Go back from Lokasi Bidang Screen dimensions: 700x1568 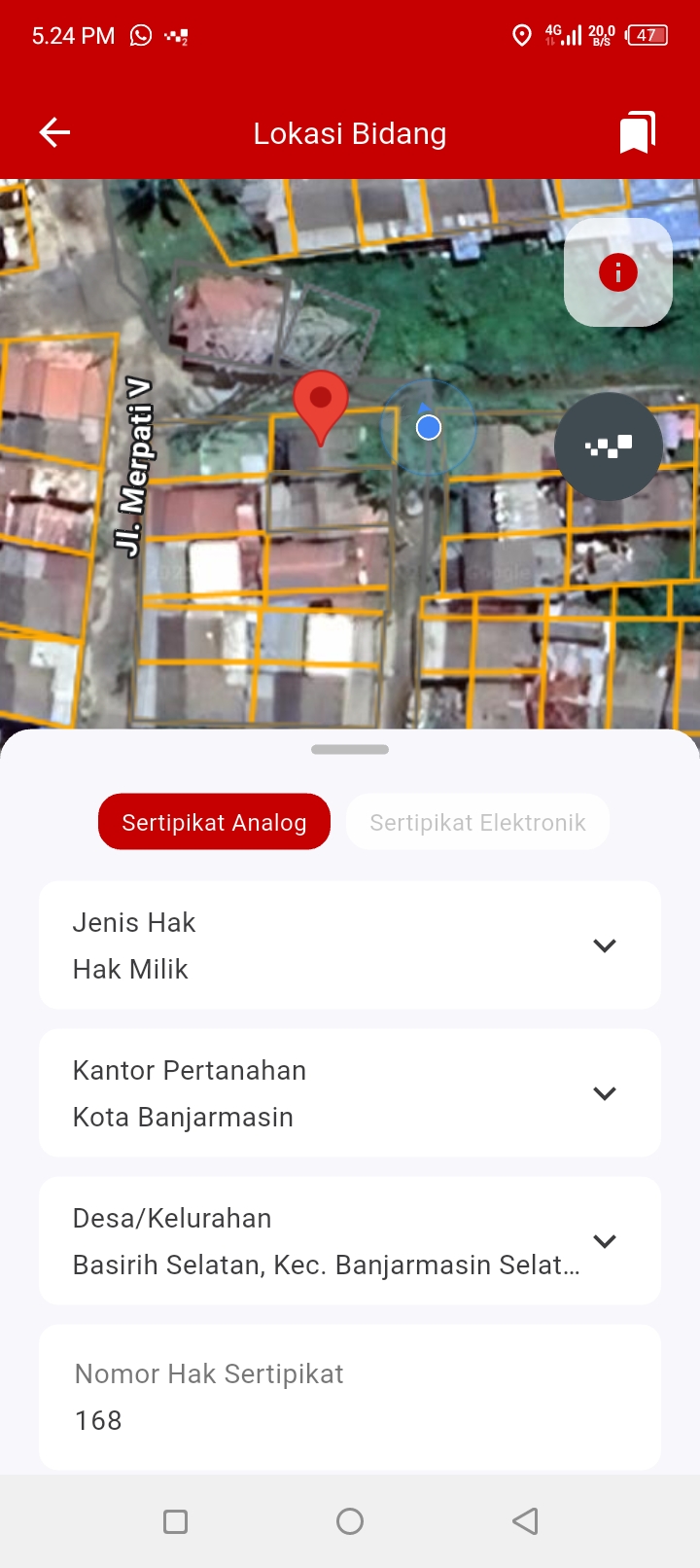pyautogui.click(x=54, y=132)
